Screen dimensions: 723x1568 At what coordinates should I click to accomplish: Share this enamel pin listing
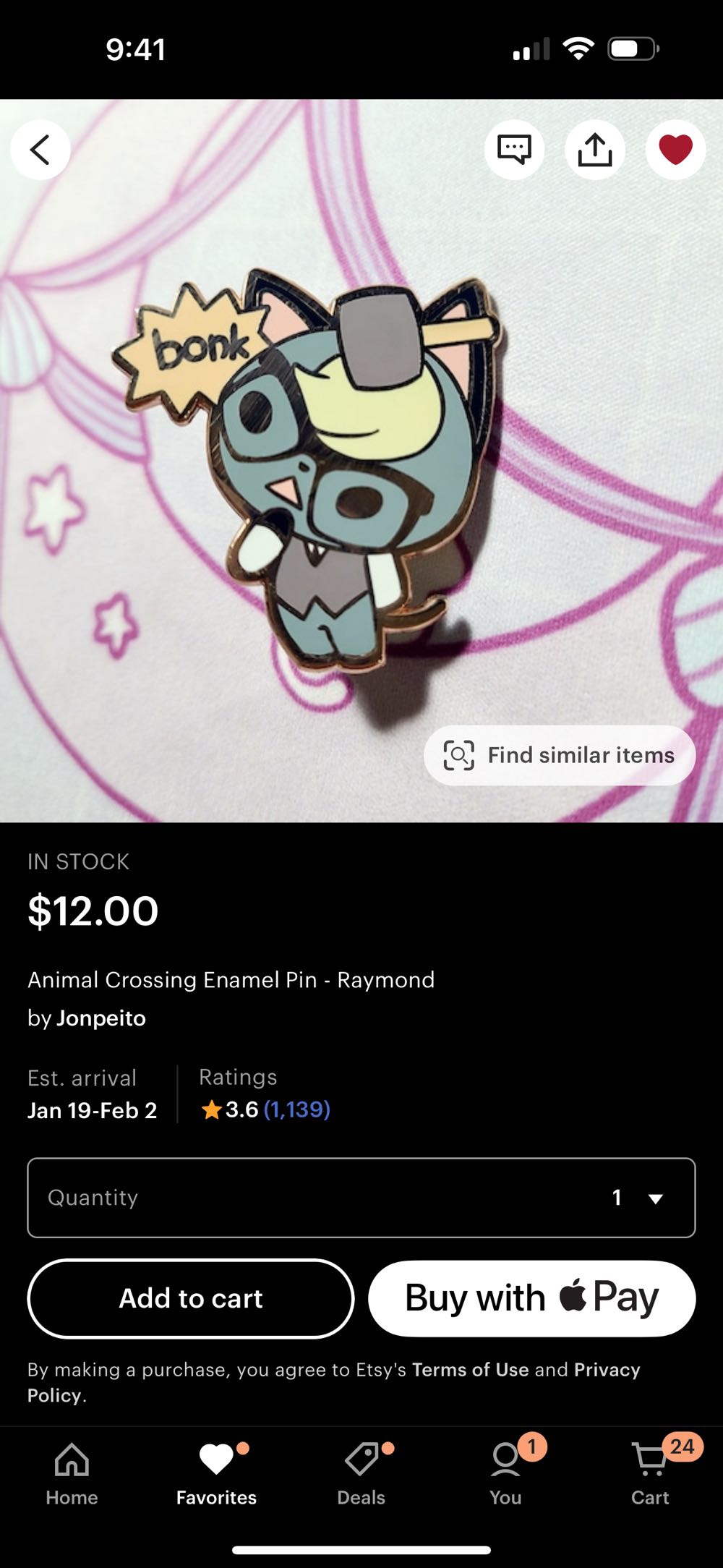point(594,150)
